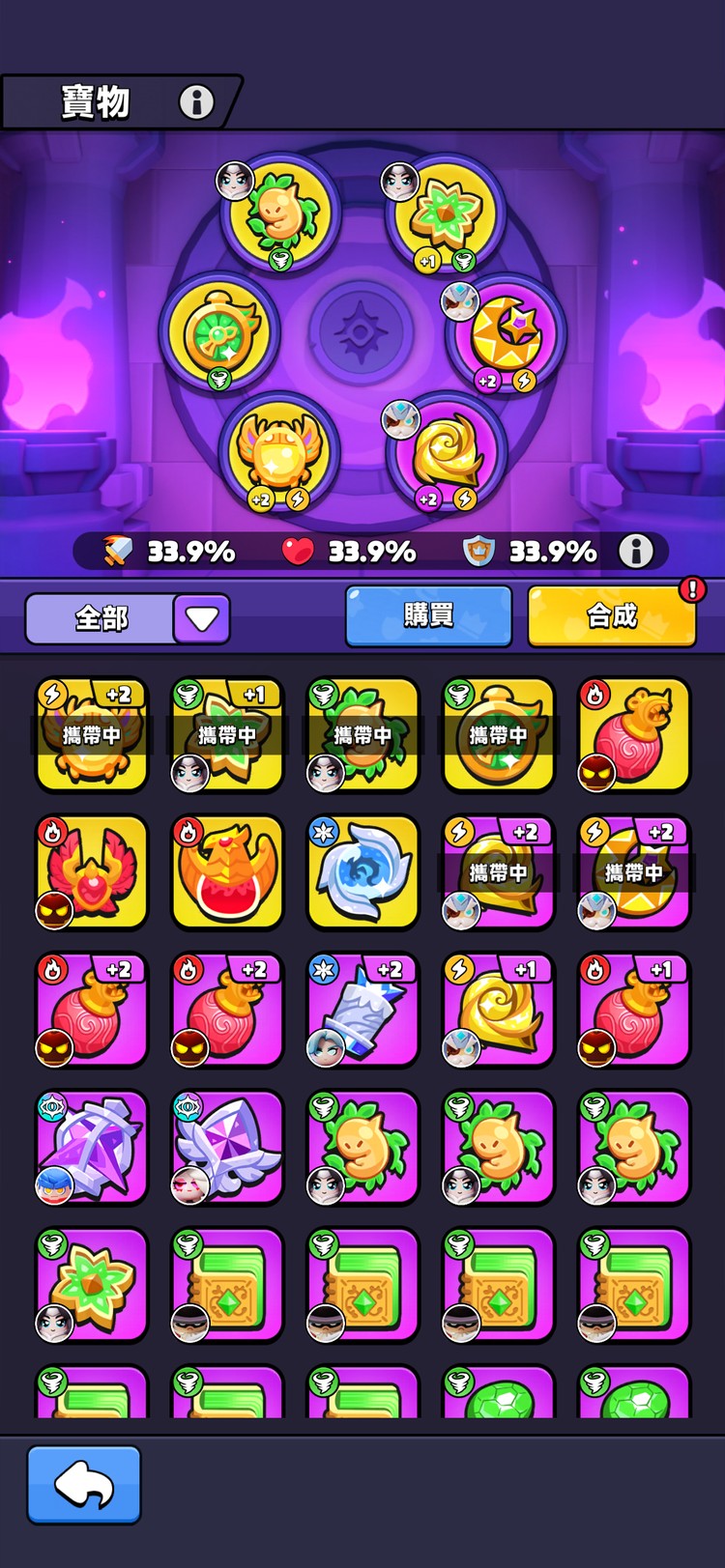The height and width of the screenshot is (1568, 725).
Task: Open the phoenix potion fire treasure
Action: pyautogui.click(x=227, y=871)
